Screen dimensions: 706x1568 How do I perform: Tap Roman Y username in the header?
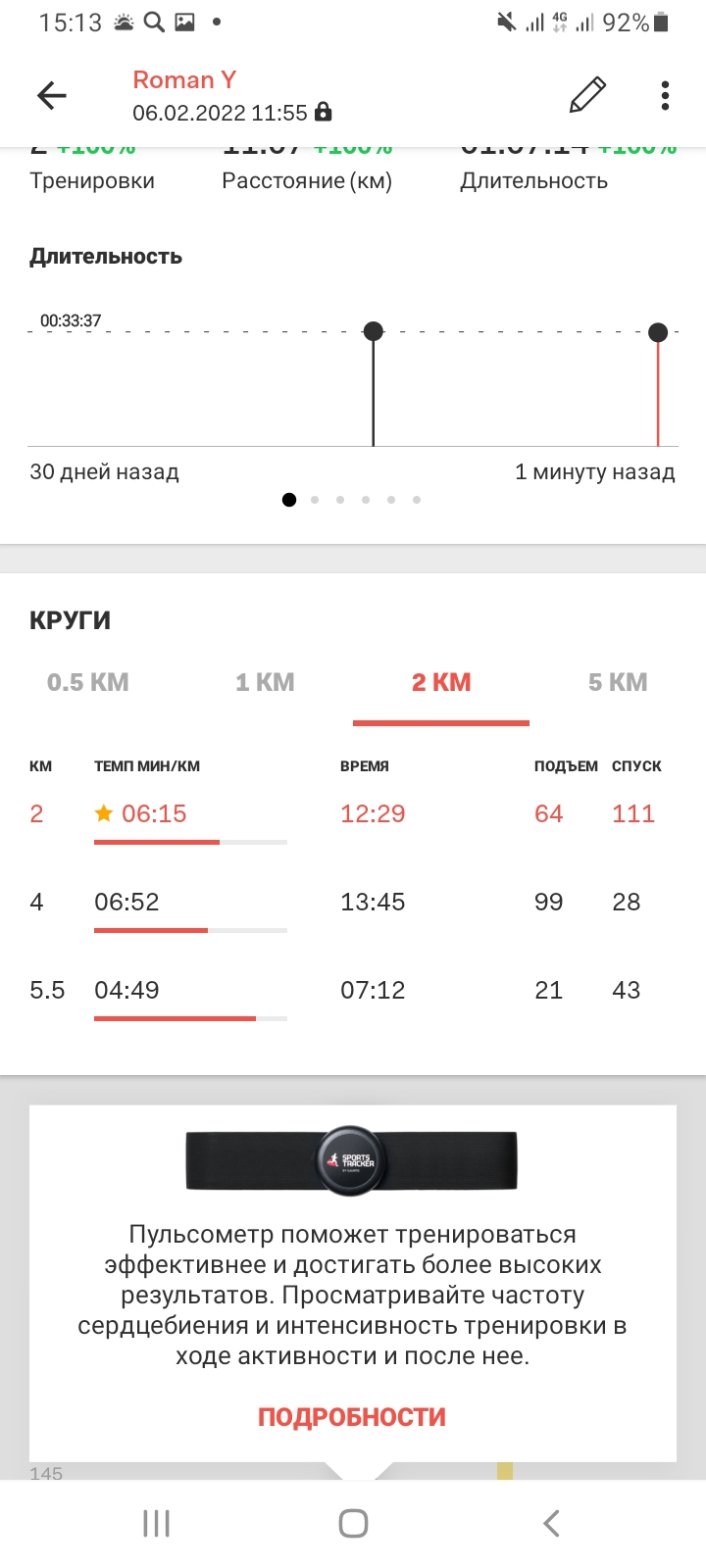point(184,79)
